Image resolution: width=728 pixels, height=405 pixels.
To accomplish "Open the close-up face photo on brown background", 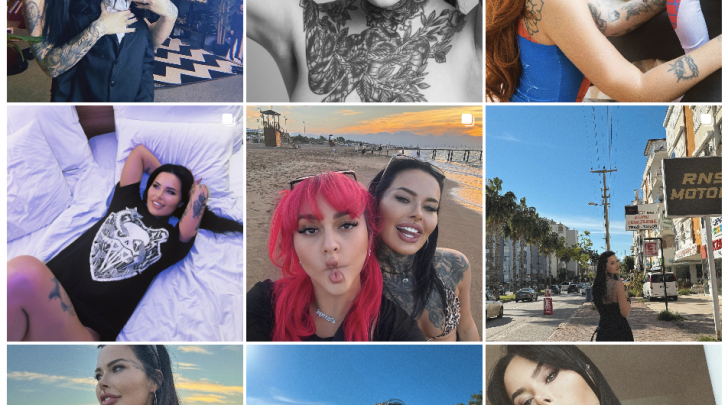I will 603,376.
